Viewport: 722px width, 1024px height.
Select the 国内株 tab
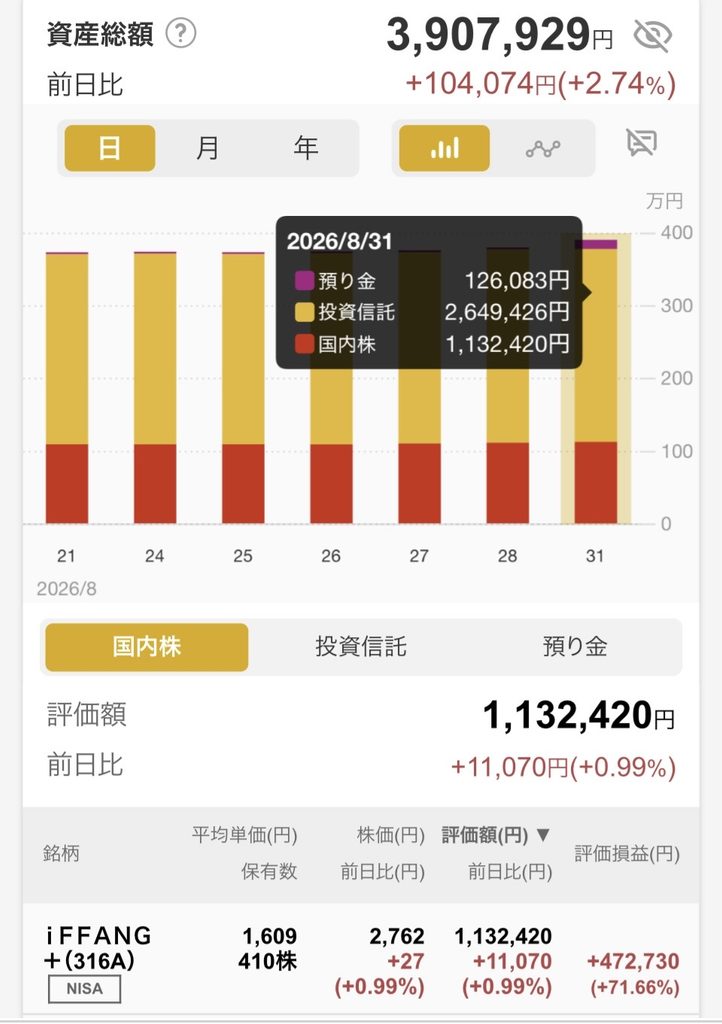(147, 647)
